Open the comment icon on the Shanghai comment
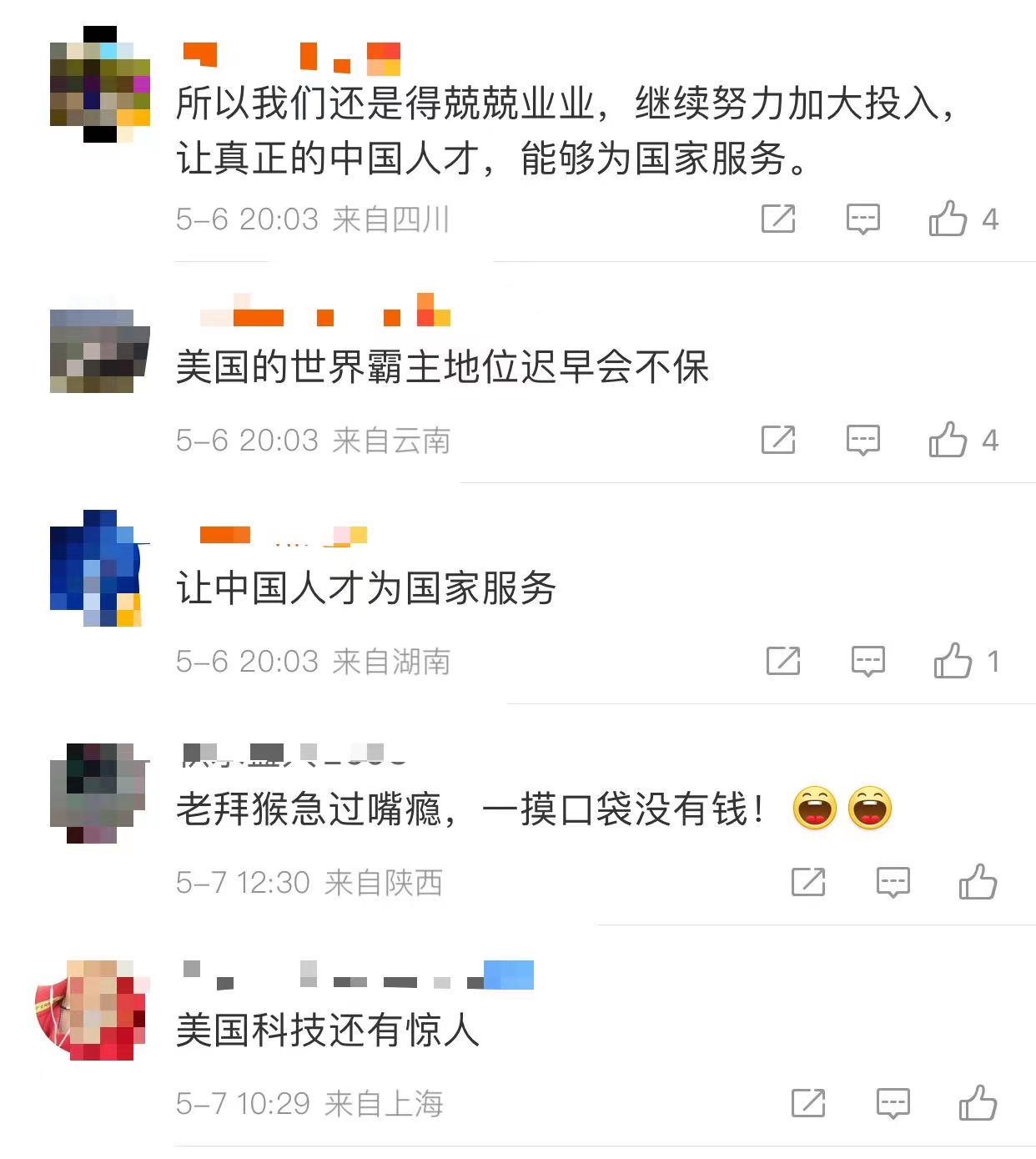The image size is (1036, 1159). (x=892, y=1101)
